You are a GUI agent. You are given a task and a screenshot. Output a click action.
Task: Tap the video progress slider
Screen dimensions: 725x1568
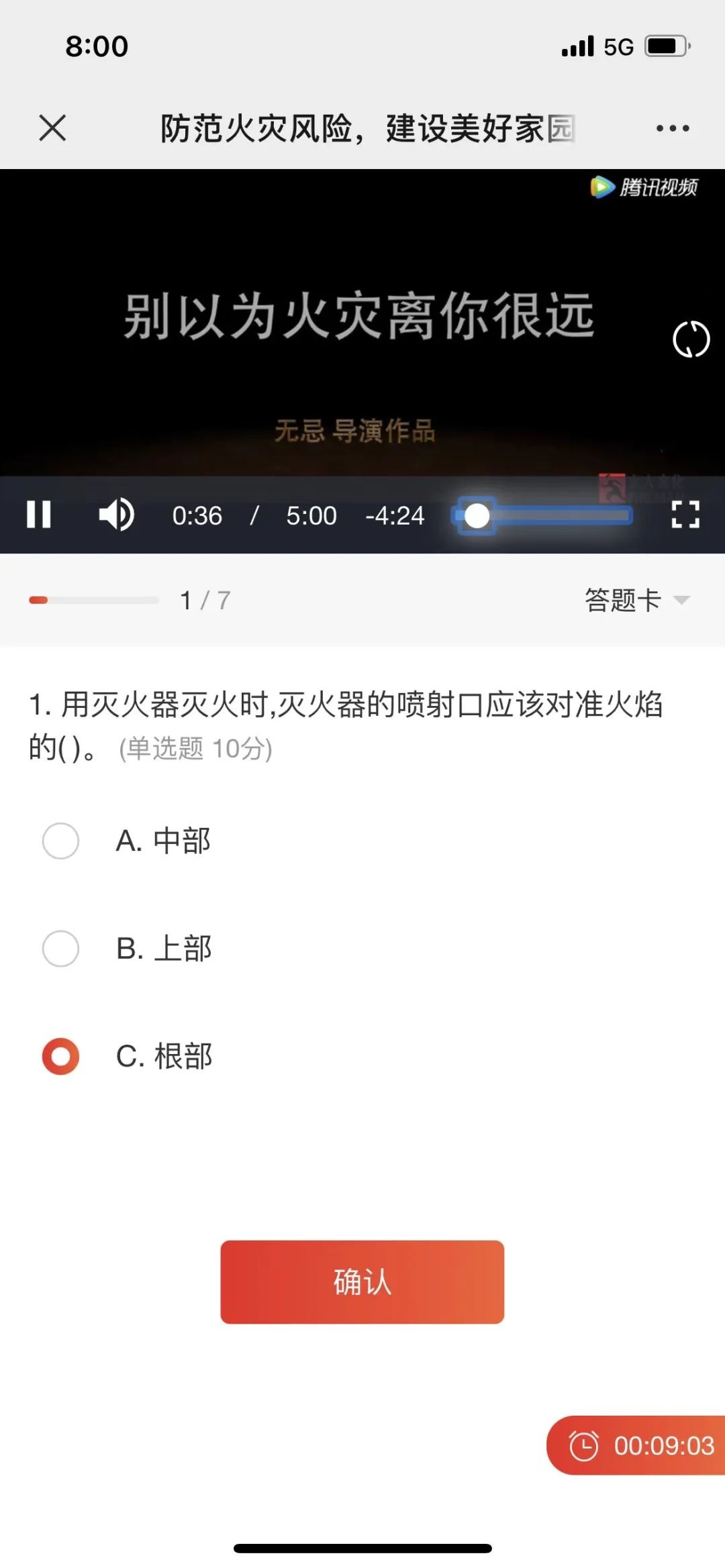pyautogui.click(x=544, y=516)
